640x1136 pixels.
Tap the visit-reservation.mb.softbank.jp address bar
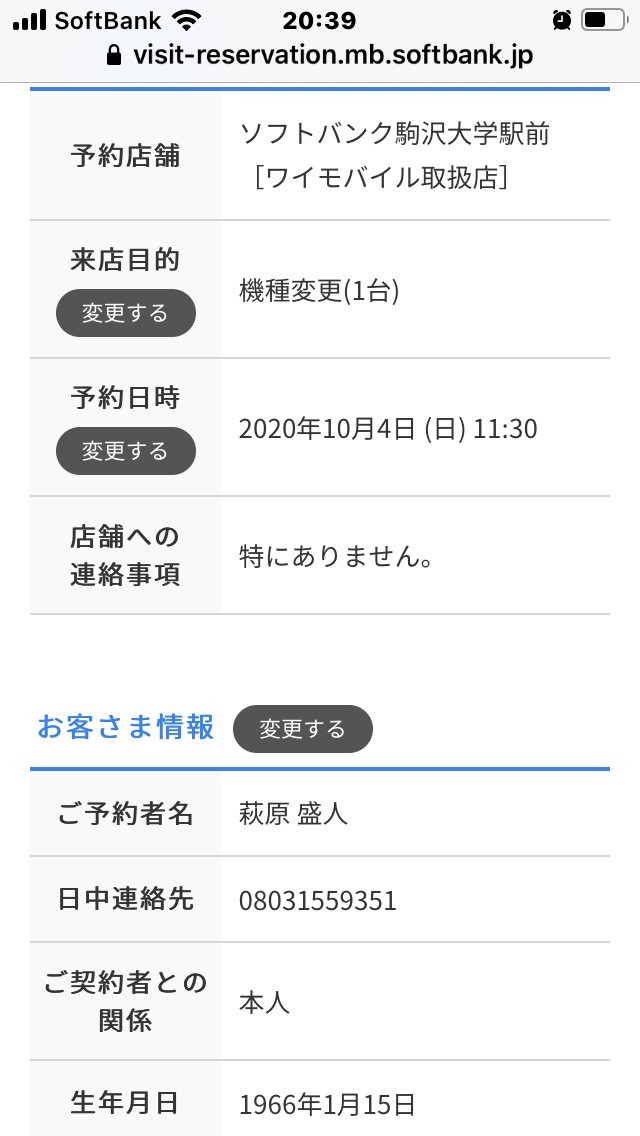[320, 55]
